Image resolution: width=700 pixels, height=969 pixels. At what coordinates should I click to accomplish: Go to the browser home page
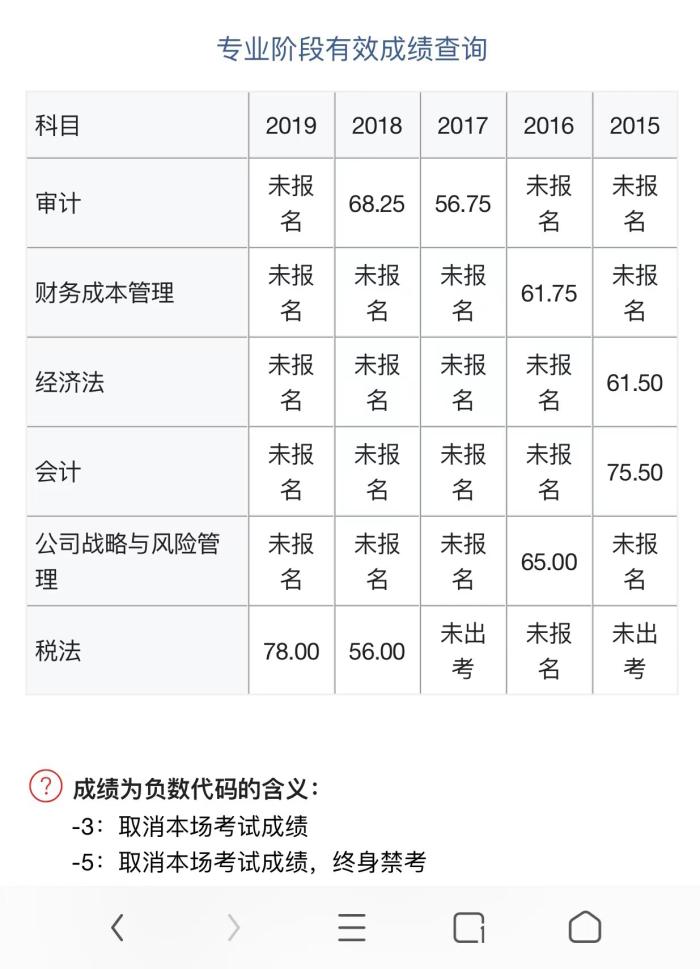coord(585,928)
